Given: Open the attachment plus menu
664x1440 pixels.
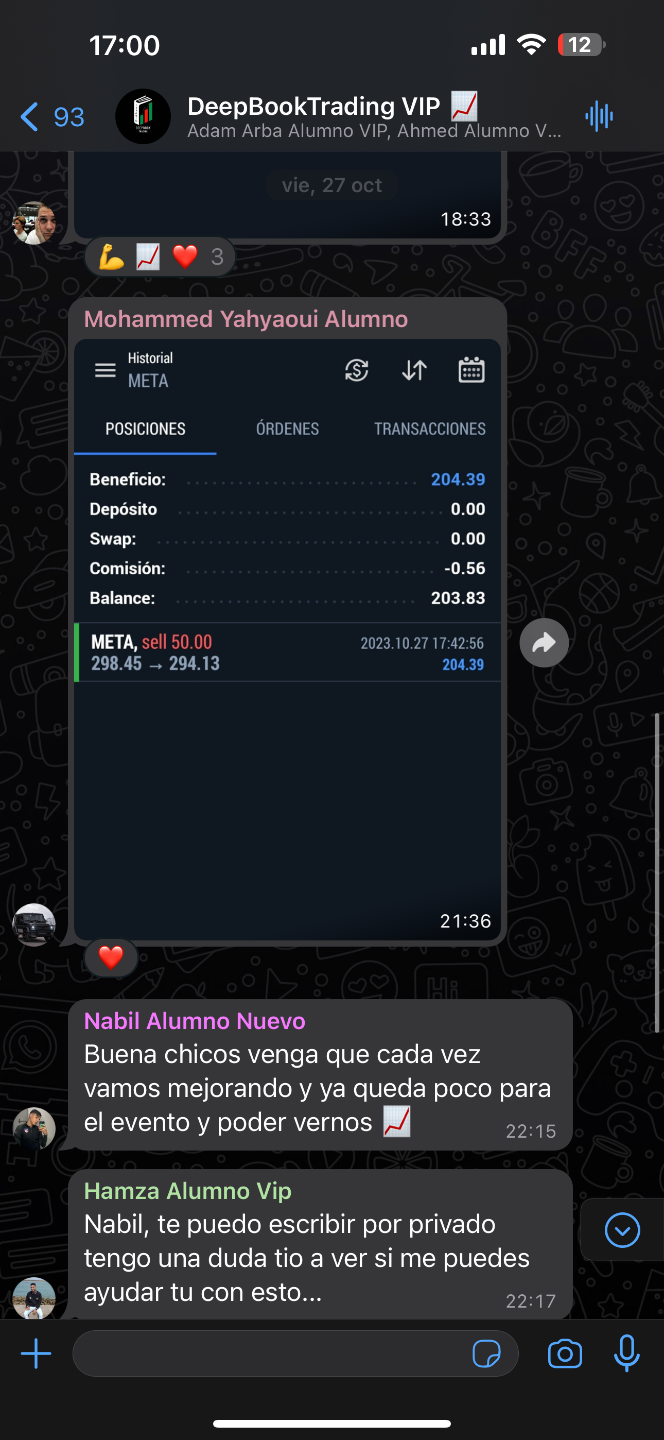Looking at the screenshot, I should 36,1355.
